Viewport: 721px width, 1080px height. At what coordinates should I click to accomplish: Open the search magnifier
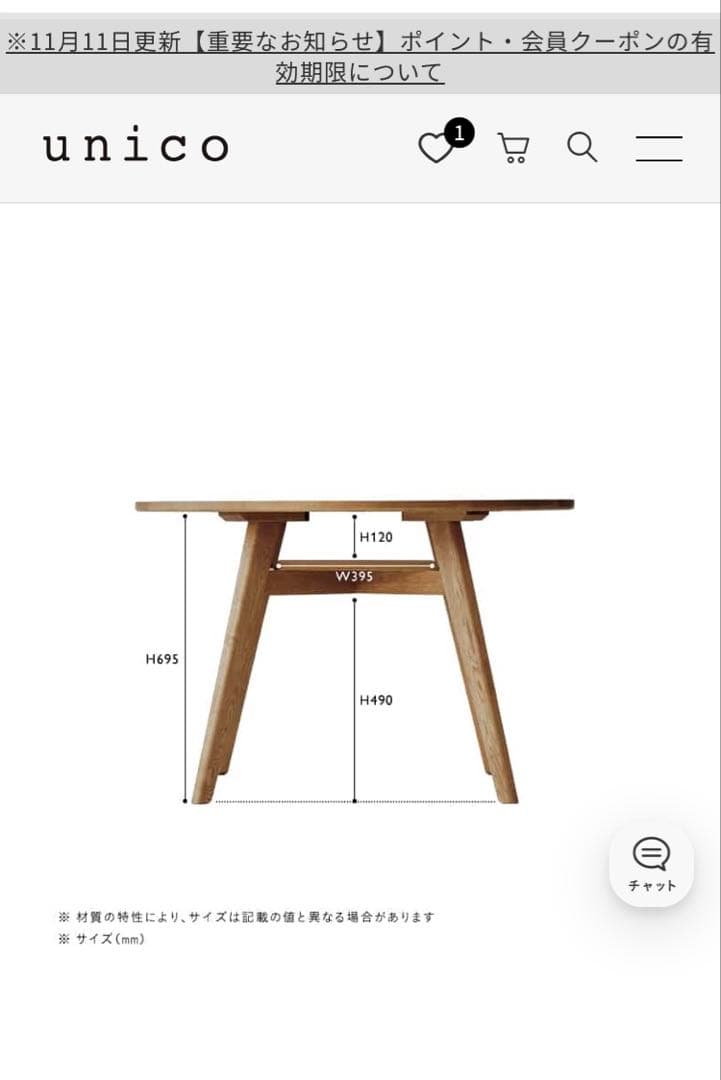(x=582, y=148)
